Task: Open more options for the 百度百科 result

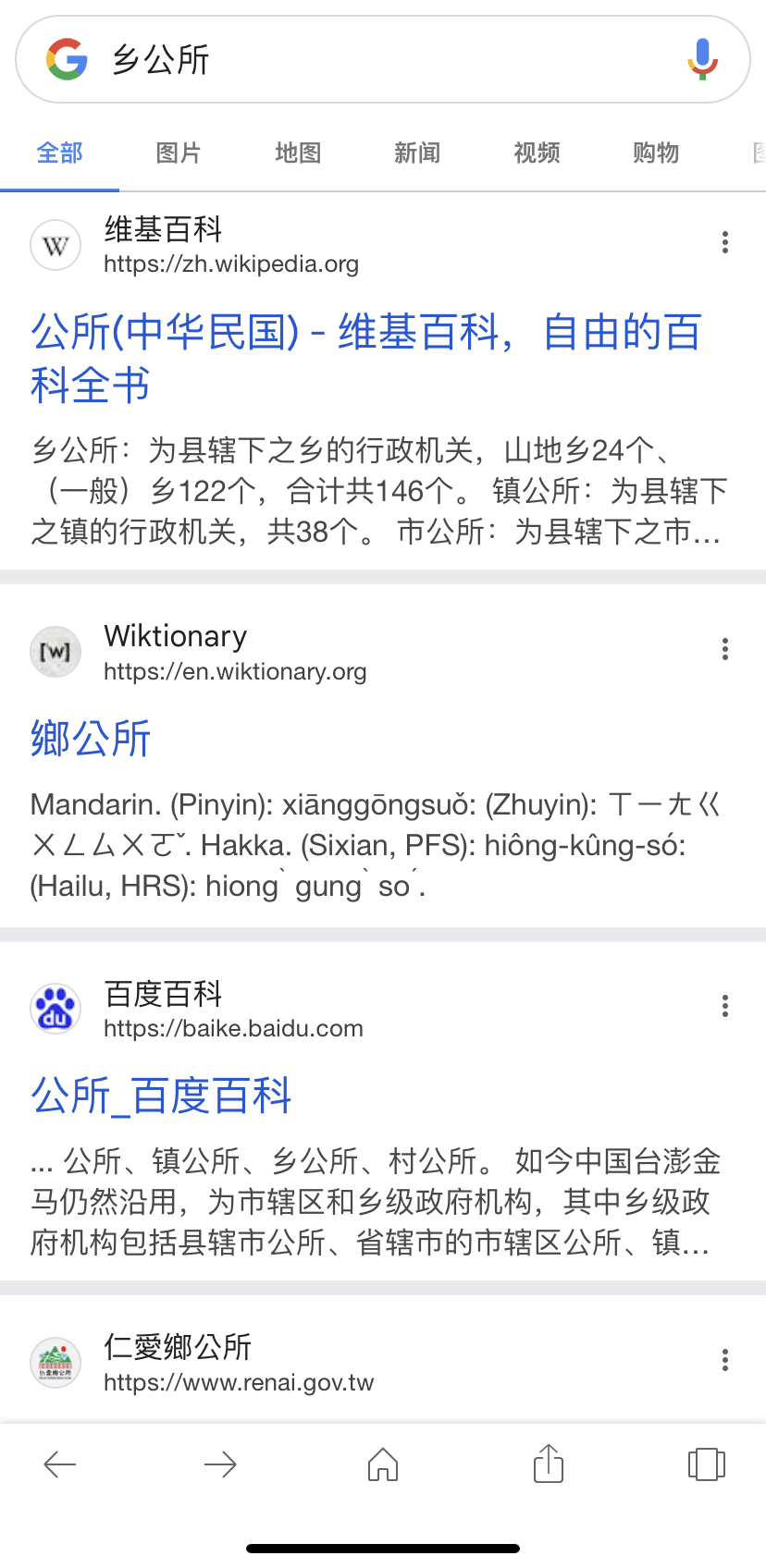Action: (x=725, y=1006)
